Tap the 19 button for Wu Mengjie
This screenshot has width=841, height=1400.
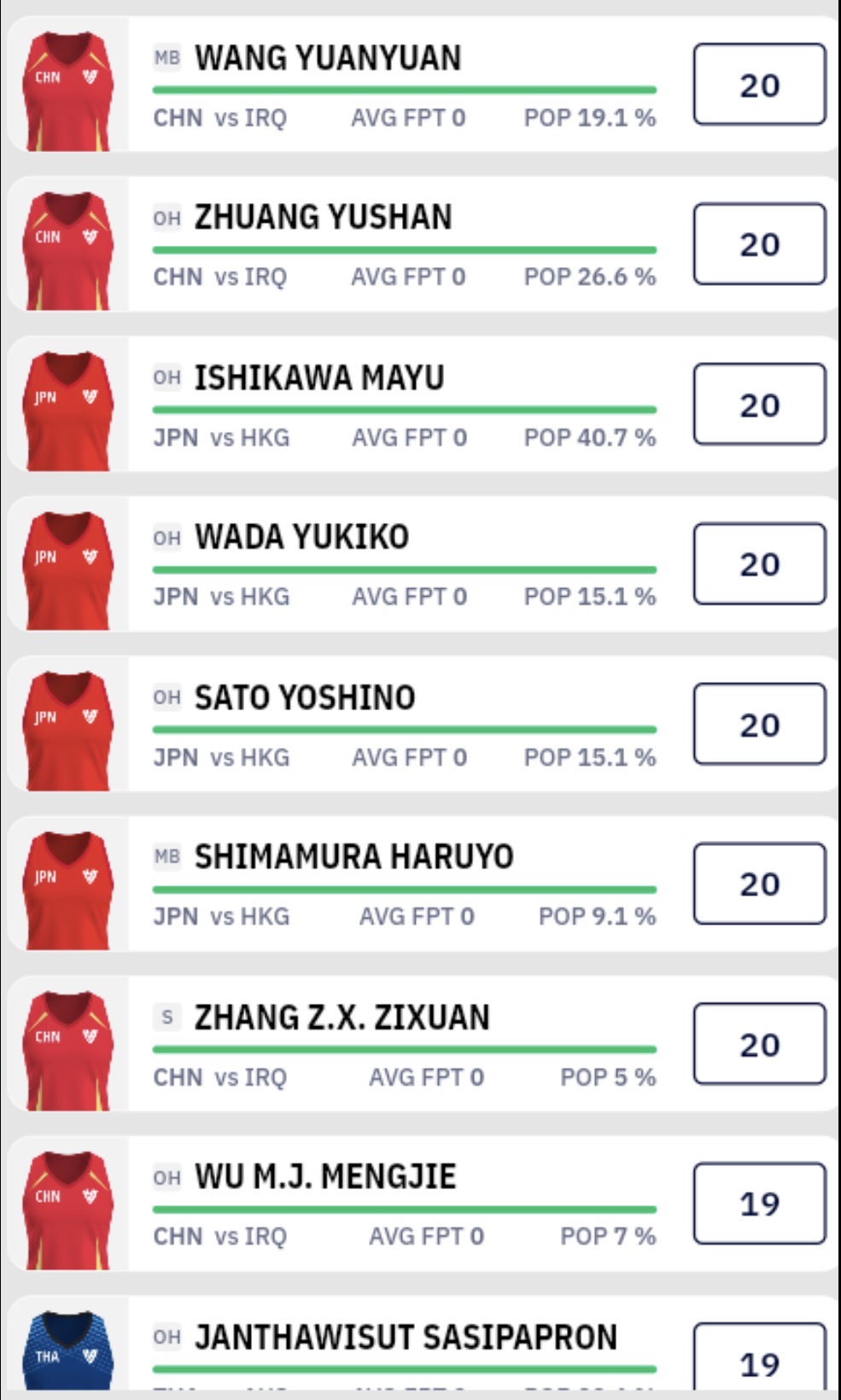(760, 1204)
